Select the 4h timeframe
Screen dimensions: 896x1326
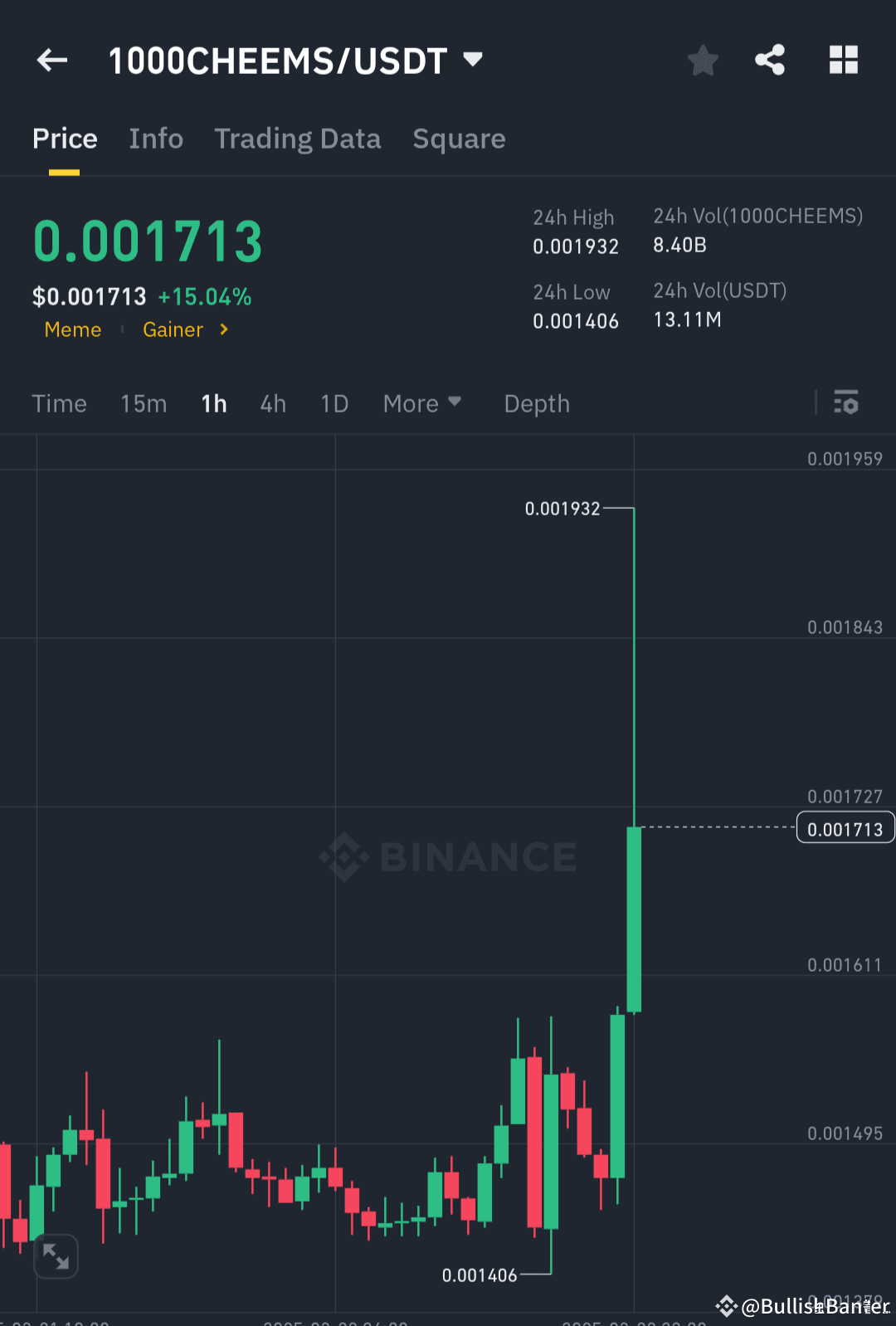(272, 403)
